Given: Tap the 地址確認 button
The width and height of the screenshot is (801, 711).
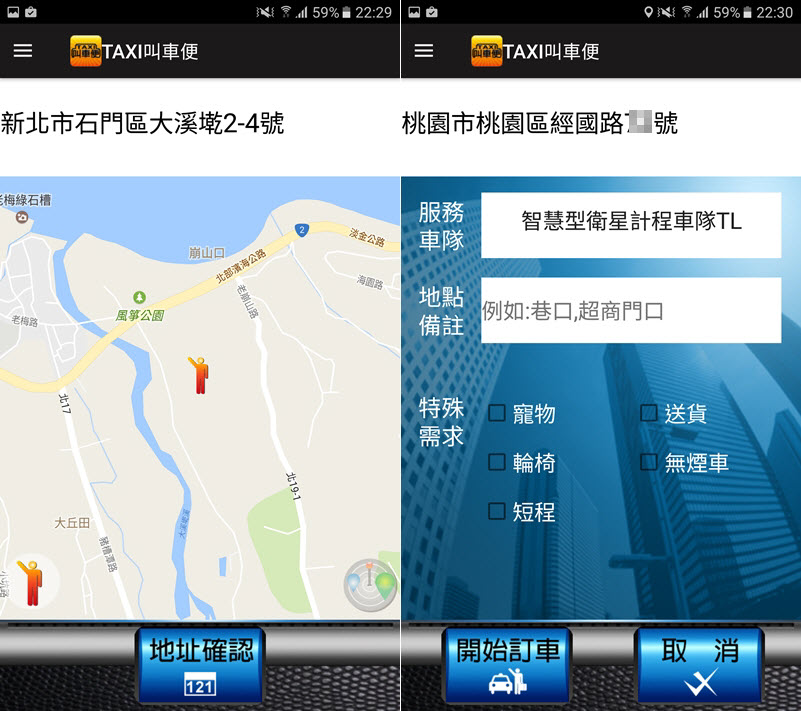Looking at the screenshot, I should point(201,664).
